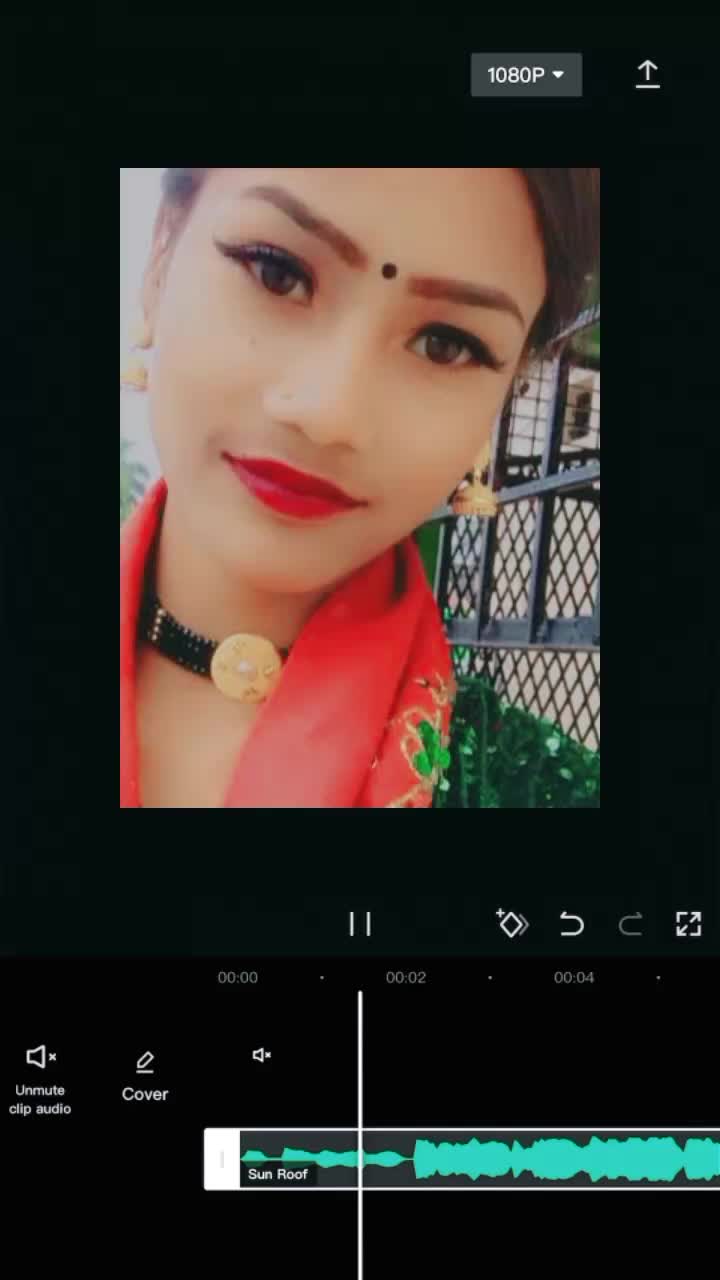Screen dimensions: 720x1280
Task: Add a keyframe with the diamond icon
Action: tap(512, 924)
